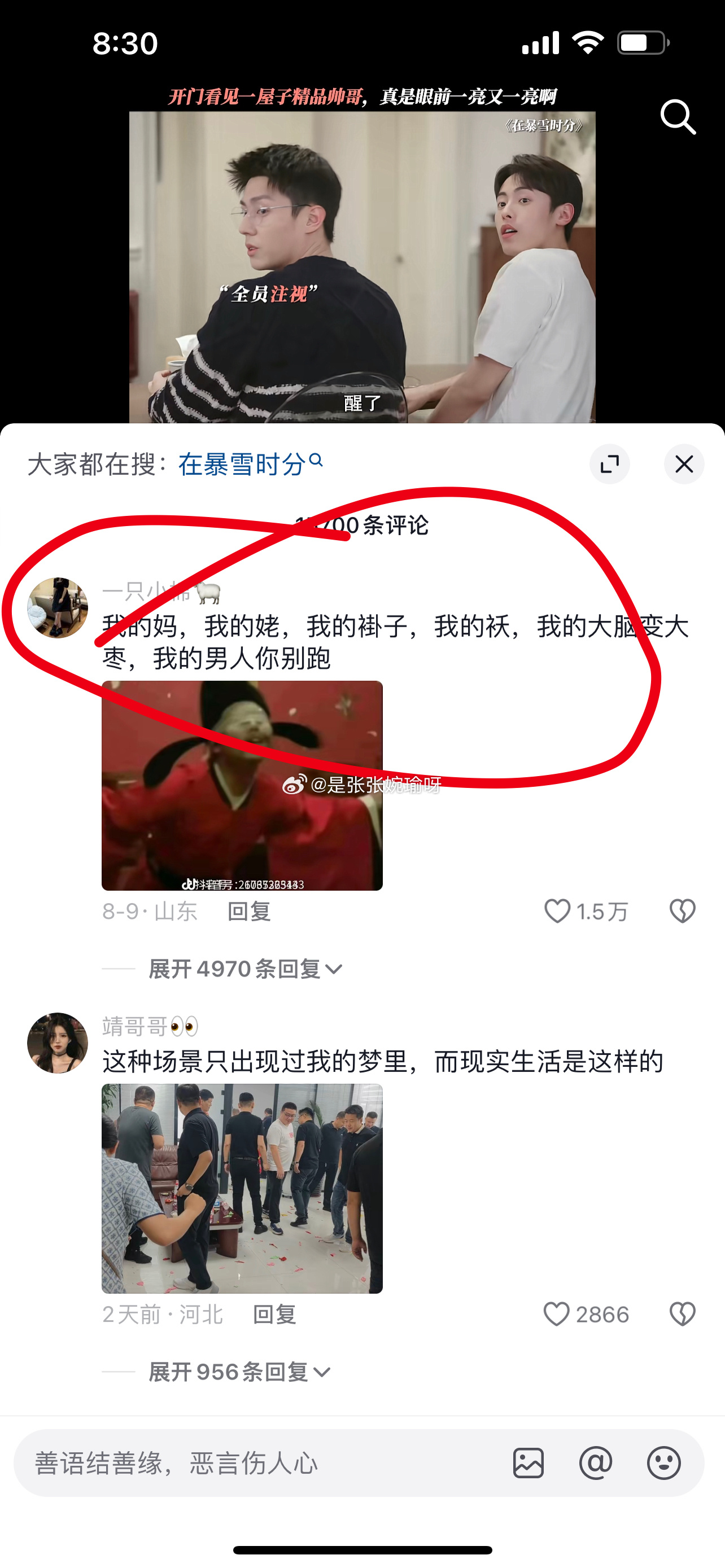Open 一只小绵's profile avatar
This screenshot has width=725, height=1568.
pos(58,607)
